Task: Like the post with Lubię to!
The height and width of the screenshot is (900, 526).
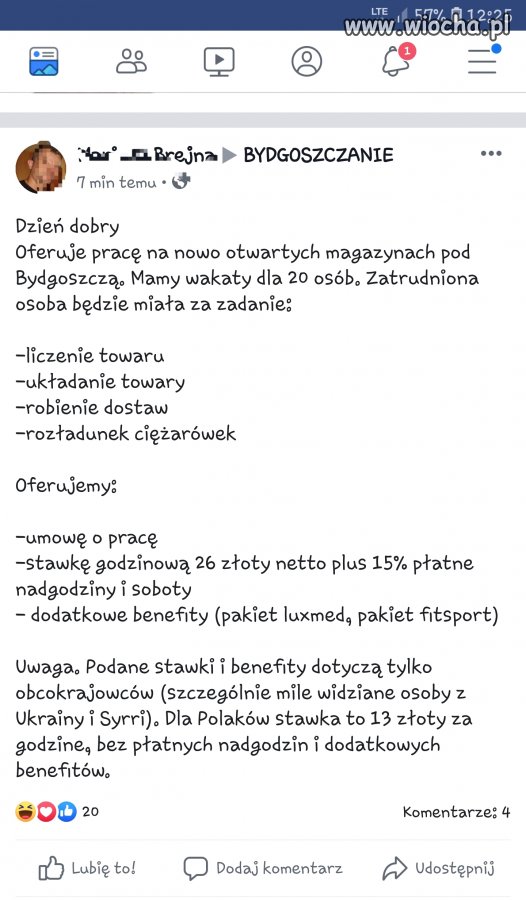Action: 87,868
